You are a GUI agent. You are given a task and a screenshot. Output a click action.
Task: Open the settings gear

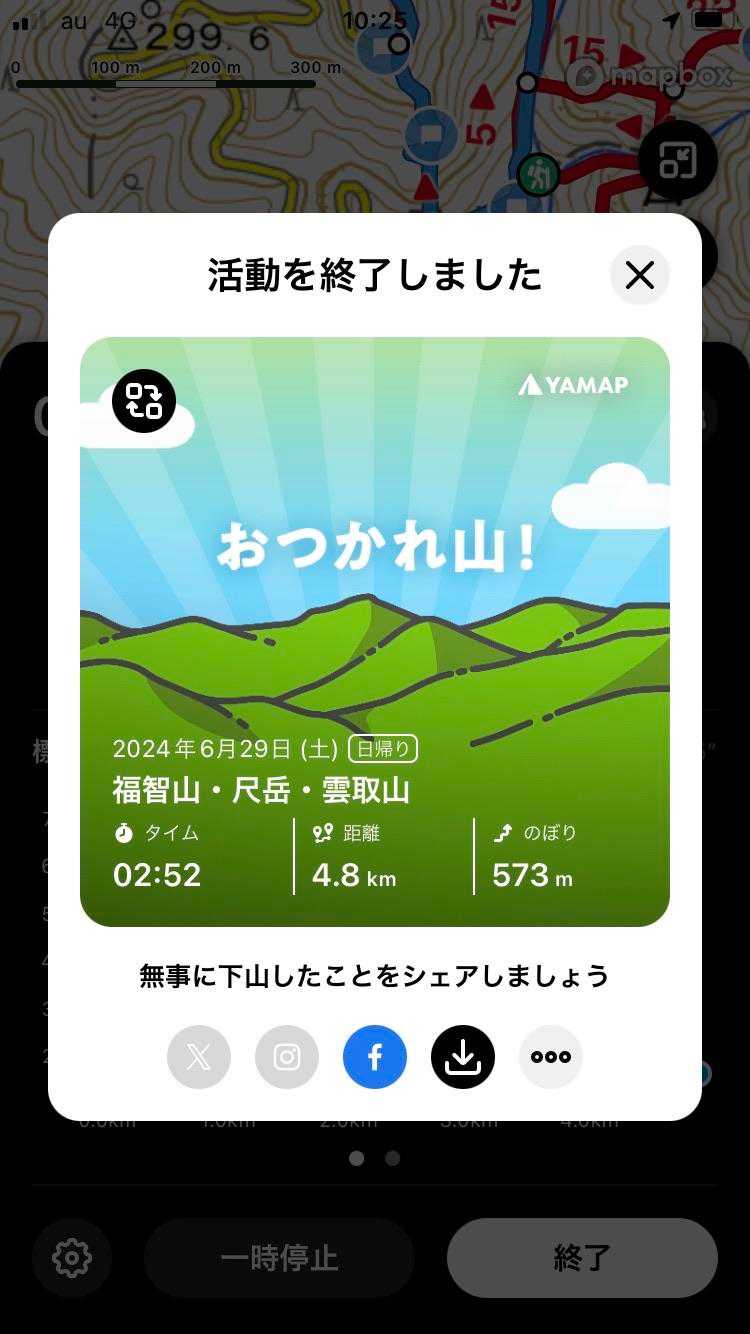(71, 1258)
